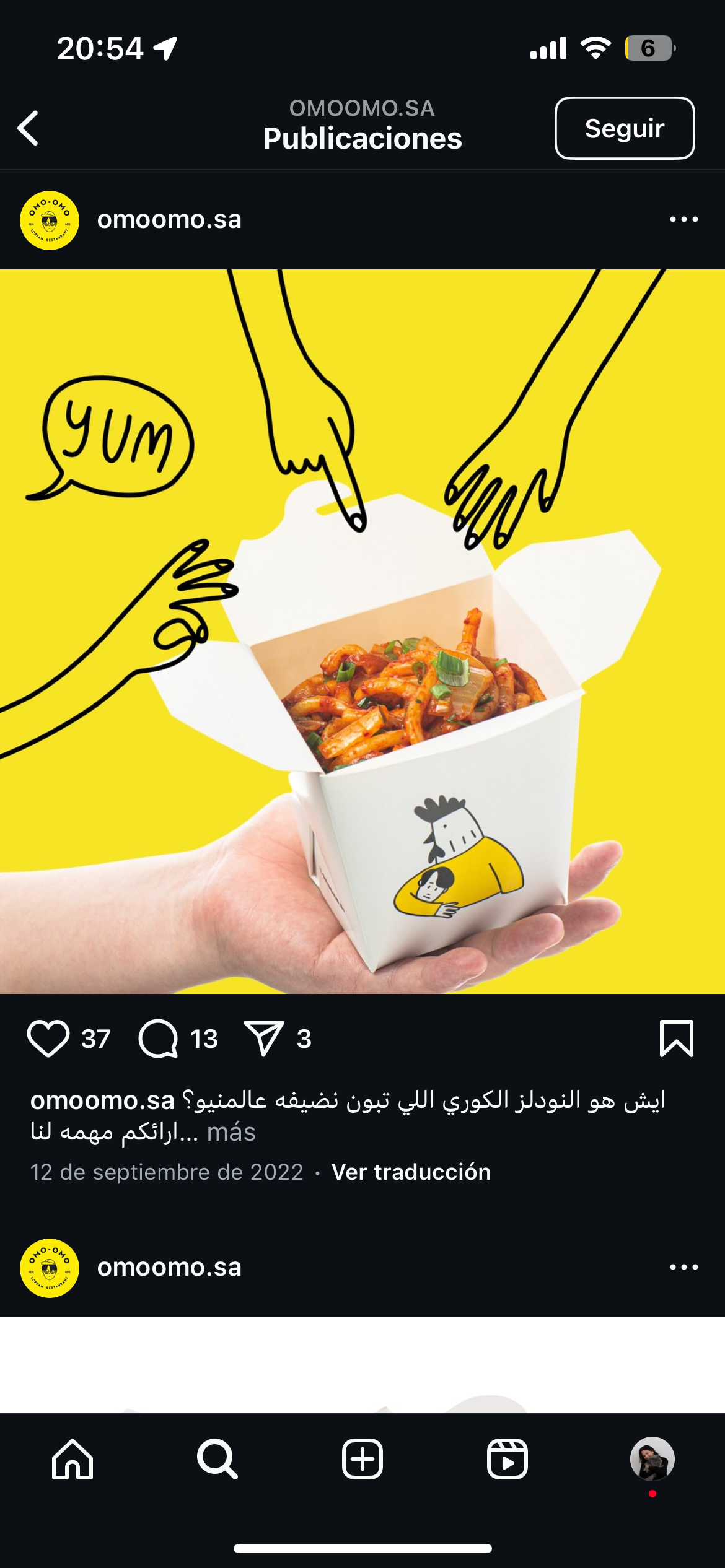Open options menu on the second post
The width and height of the screenshot is (725, 1568).
pos(683,1267)
